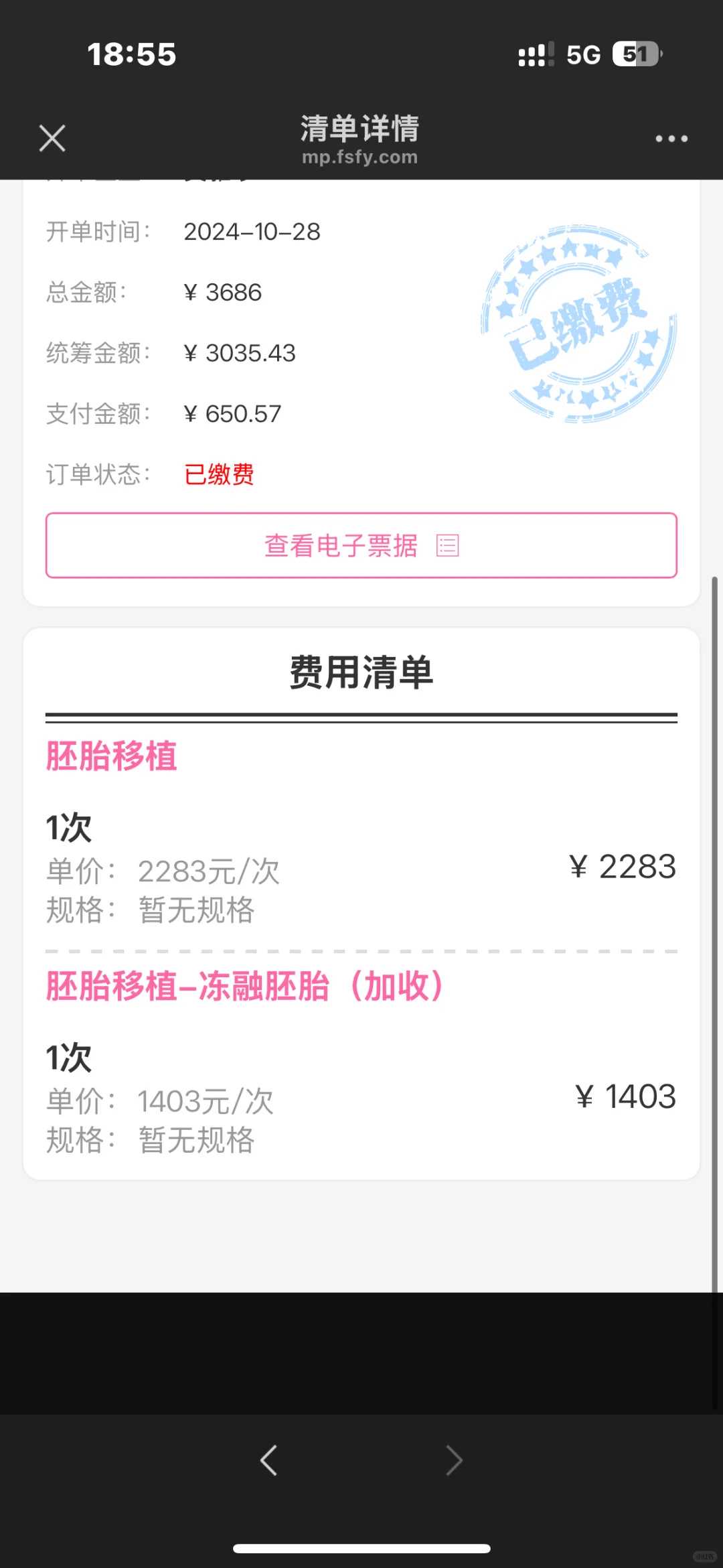Tap the receipt icon beside 查看电子票据
The height and width of the screenshot is (1568, 723).
pos(447,546)
